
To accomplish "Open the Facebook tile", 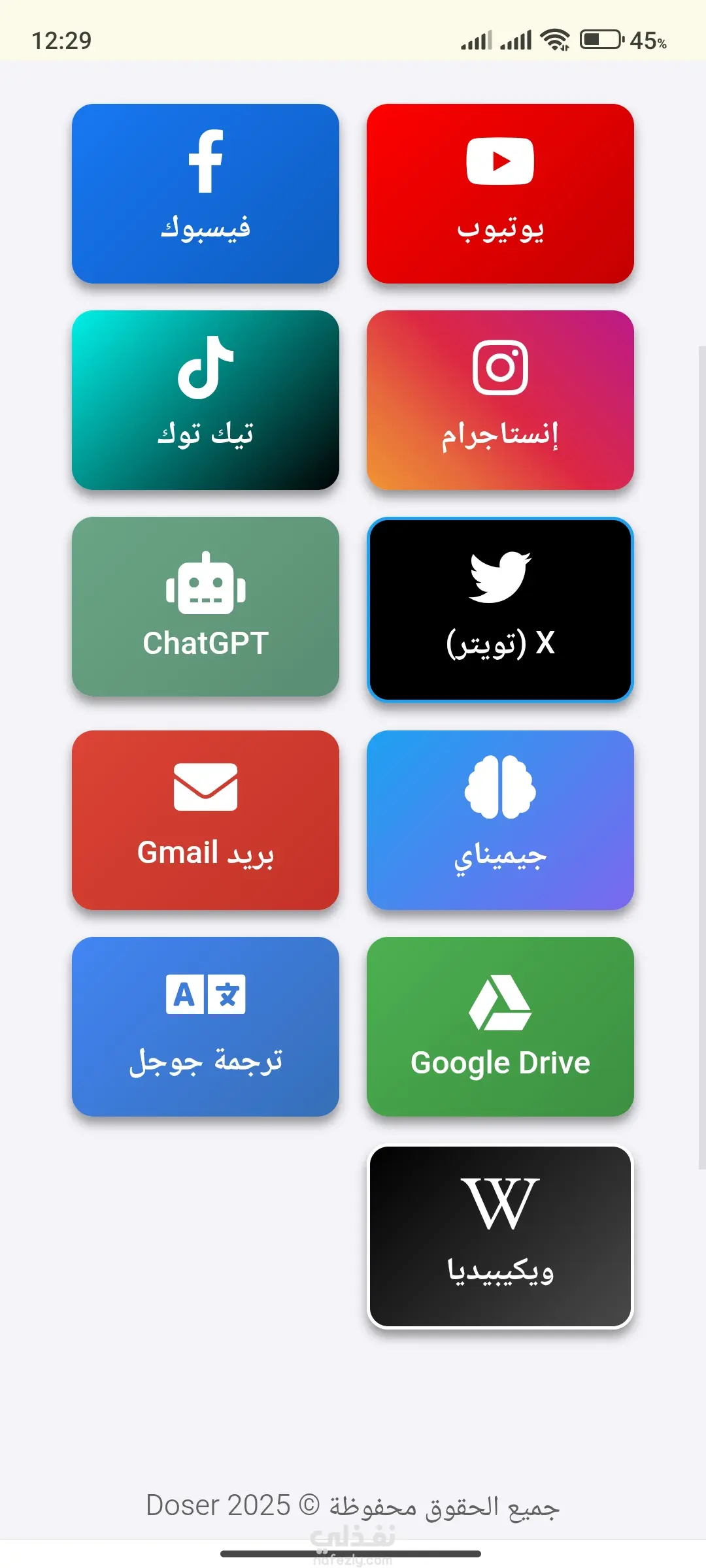I will click(x=205, y=193).
